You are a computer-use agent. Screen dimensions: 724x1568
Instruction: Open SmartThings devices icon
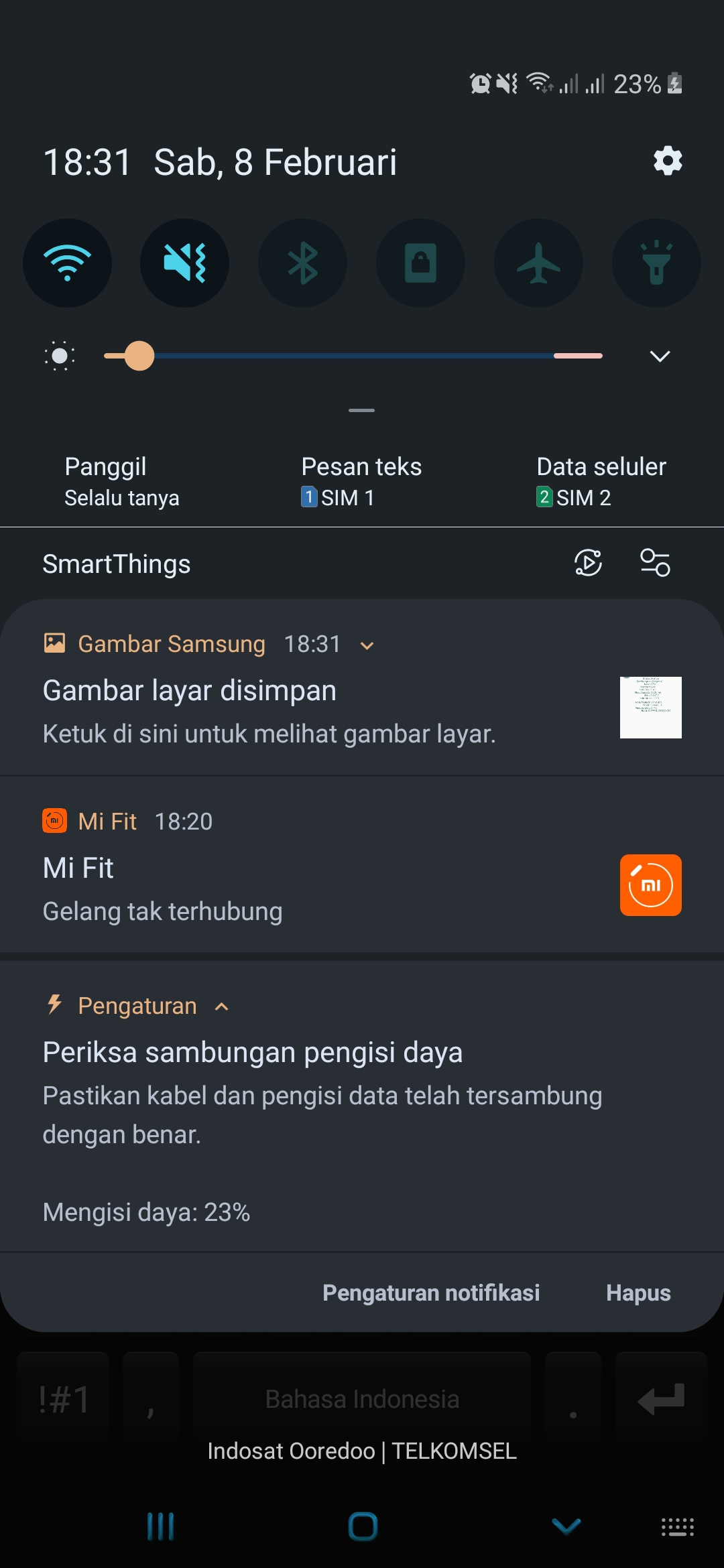pos(655,563)
